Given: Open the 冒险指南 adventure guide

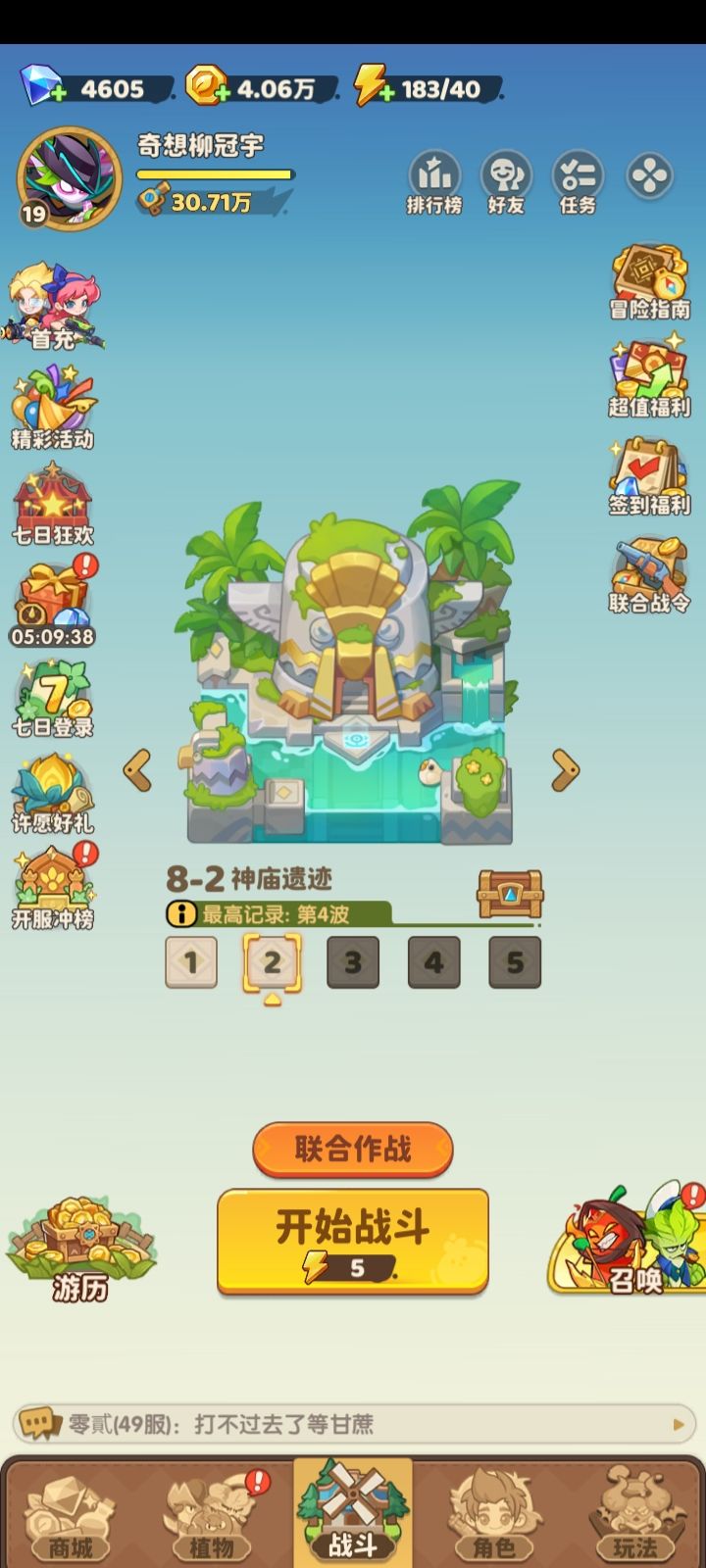Looking at the screenshot, I should [x=648, y=284].
